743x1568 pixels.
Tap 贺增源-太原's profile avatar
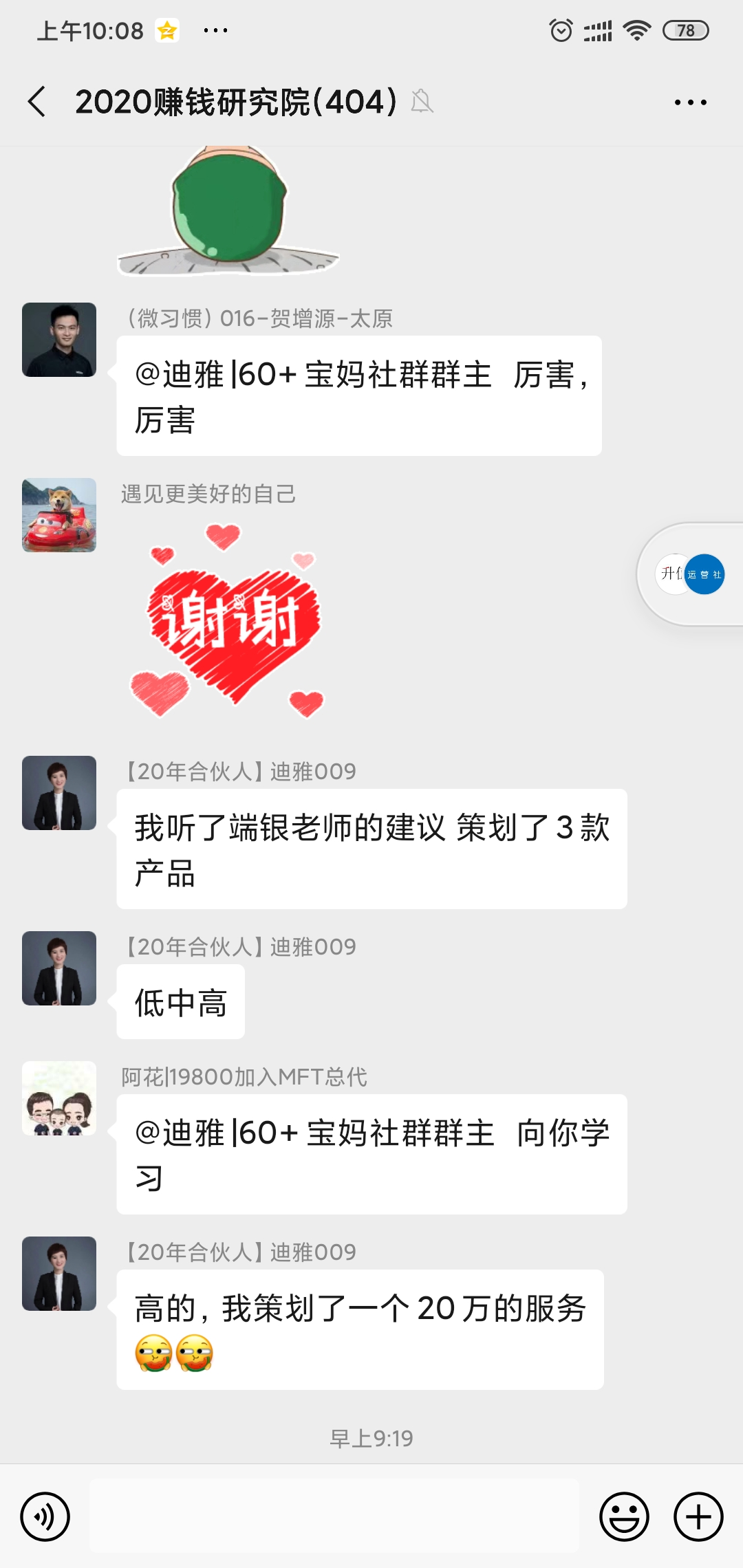point(59,340)
